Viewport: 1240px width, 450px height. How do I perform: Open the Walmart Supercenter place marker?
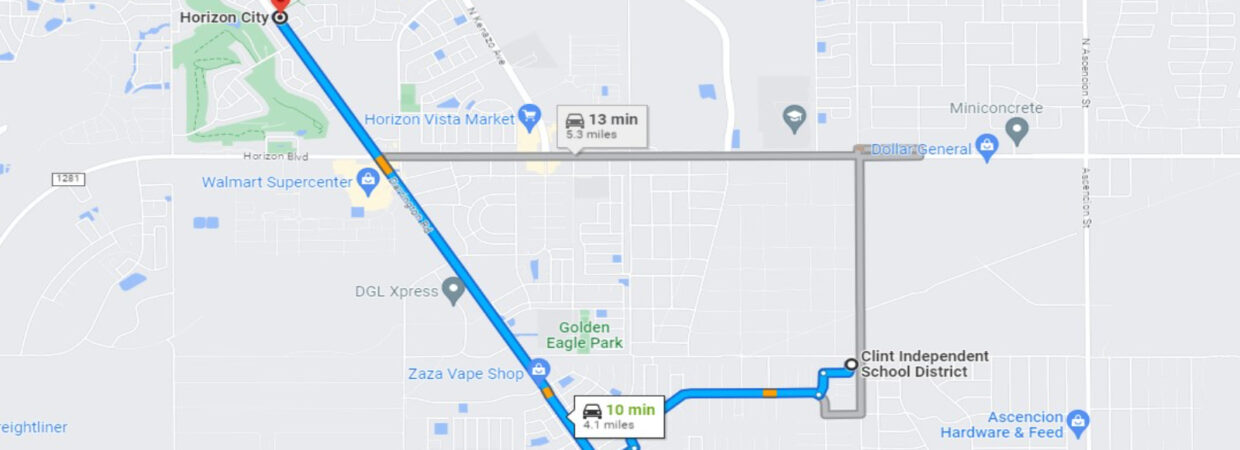tap(367, 182)
